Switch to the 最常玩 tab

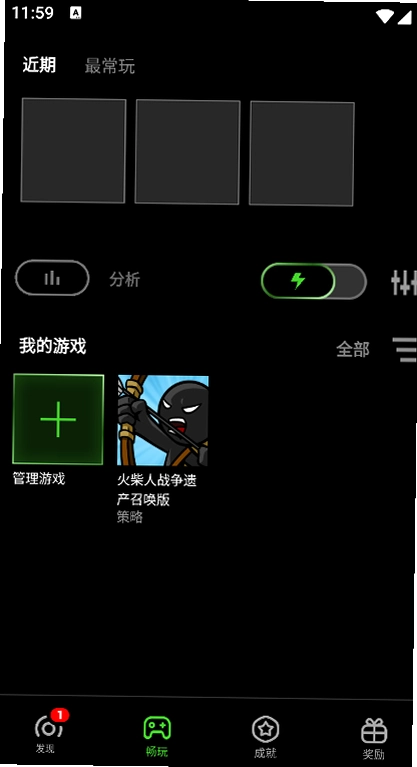[109, 66]
